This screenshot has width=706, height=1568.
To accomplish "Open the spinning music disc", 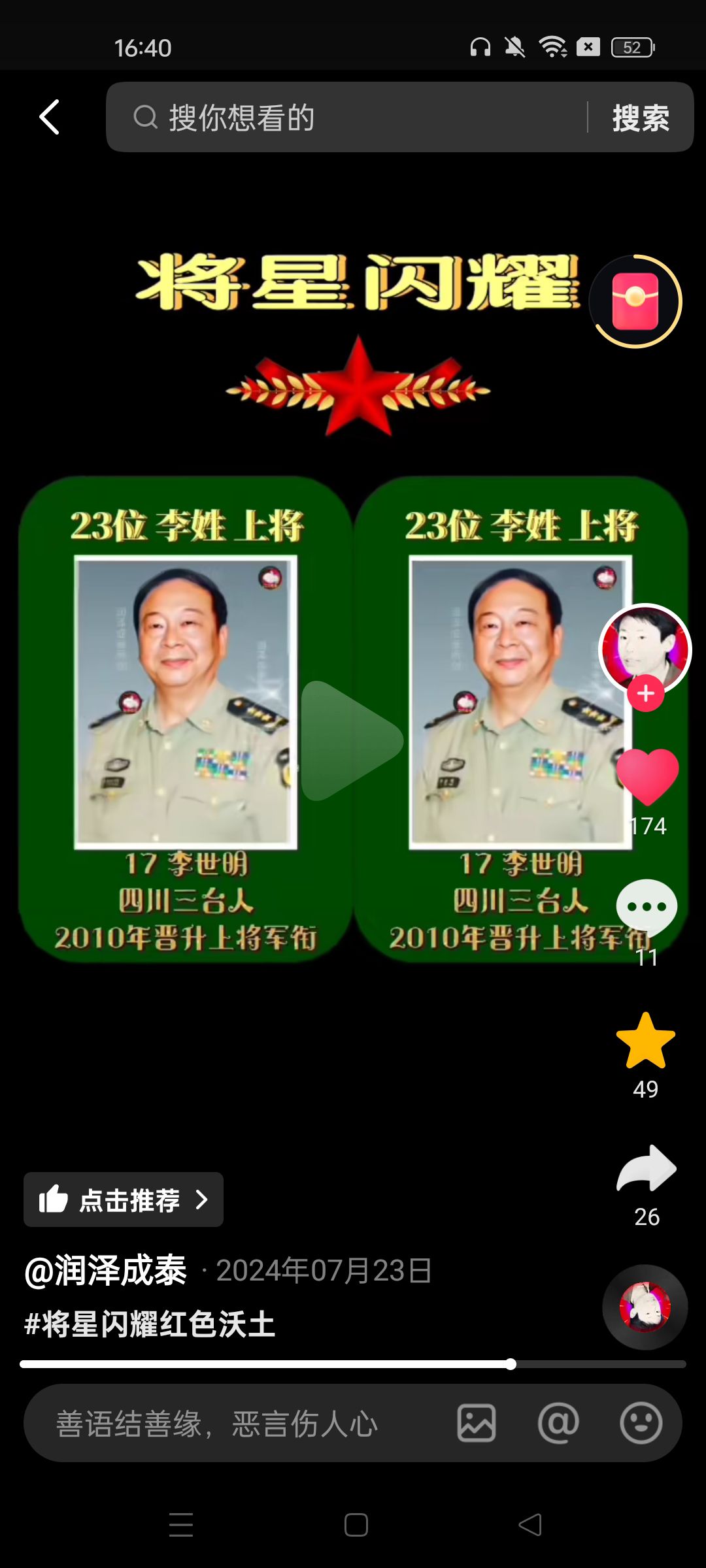I will pyautogui.click(x=645, y=1307).
